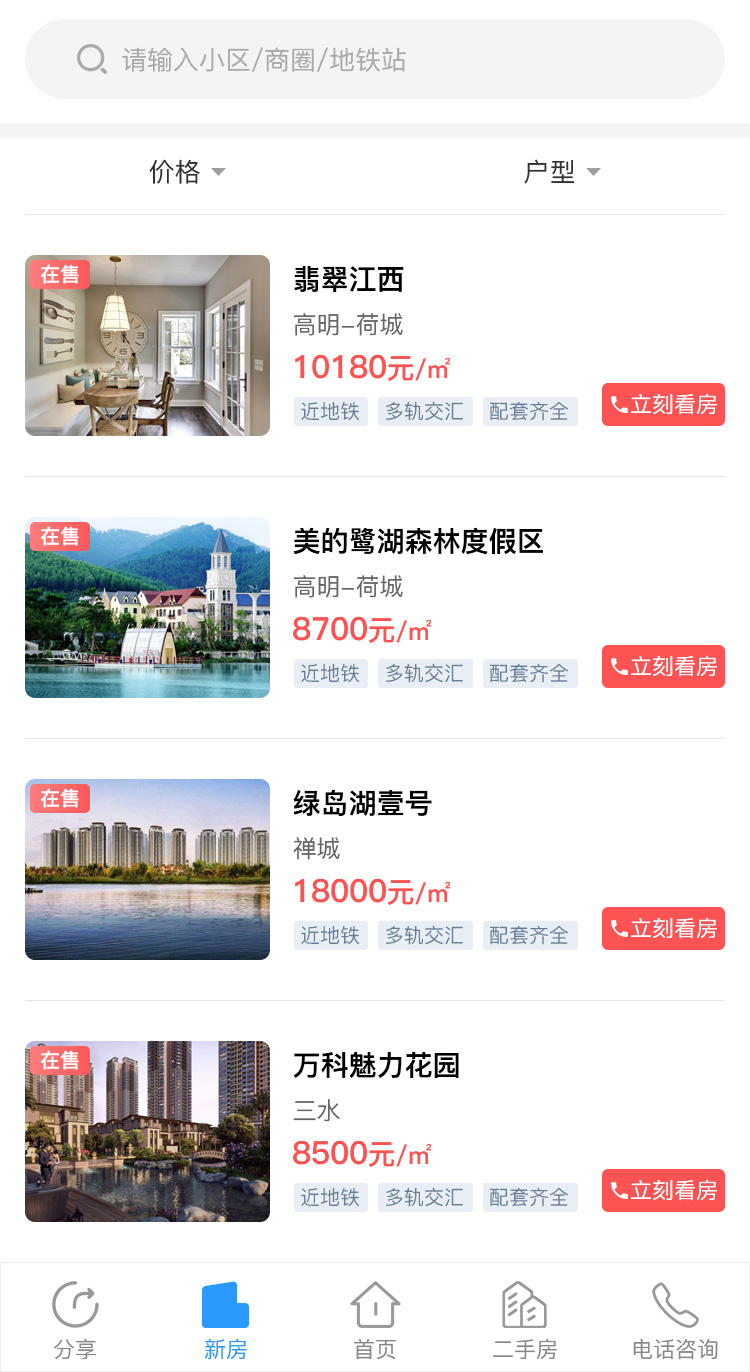Tap 立刻看房 for 万科魅力花园
This screenshot has height=1372, width=750.
point(663,1191)
